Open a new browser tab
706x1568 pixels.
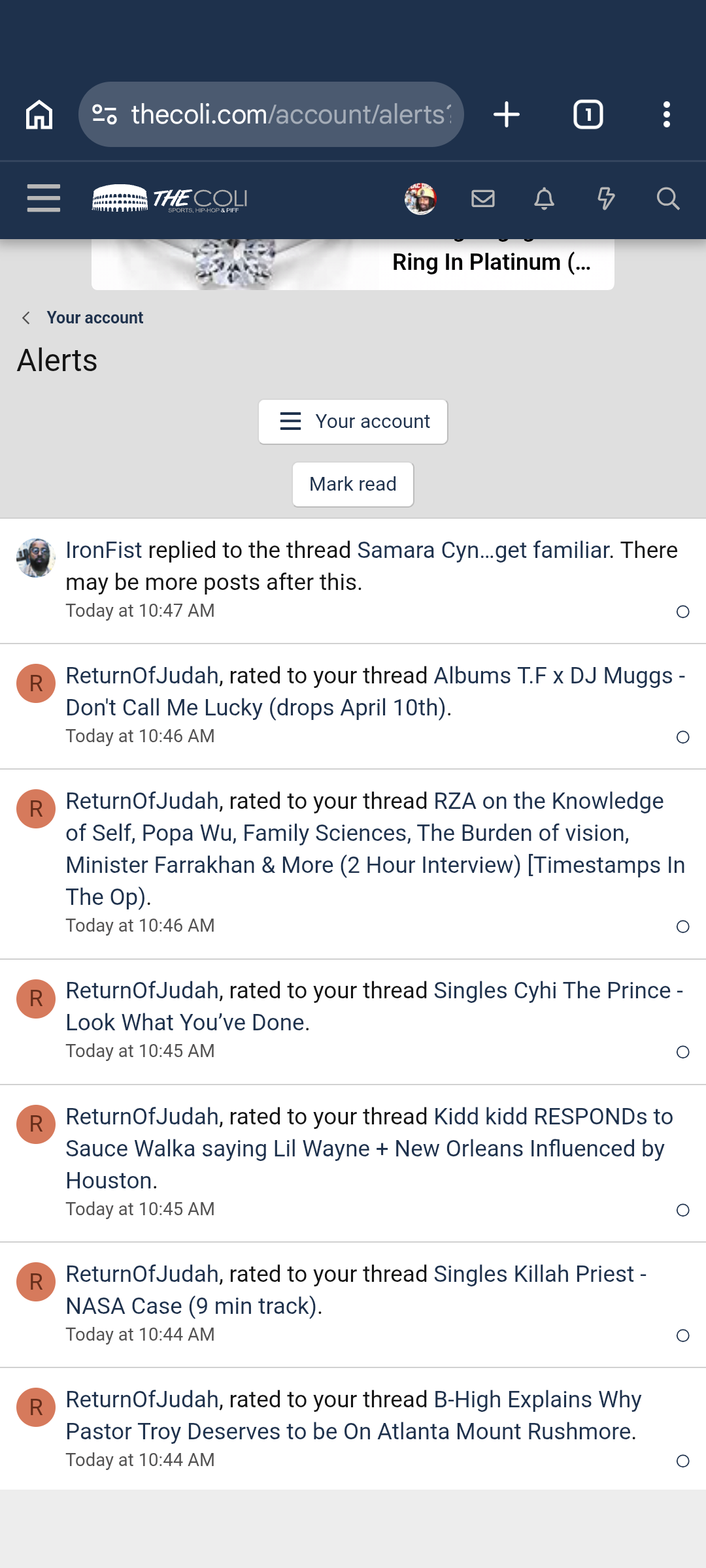(x=507, y=115)
